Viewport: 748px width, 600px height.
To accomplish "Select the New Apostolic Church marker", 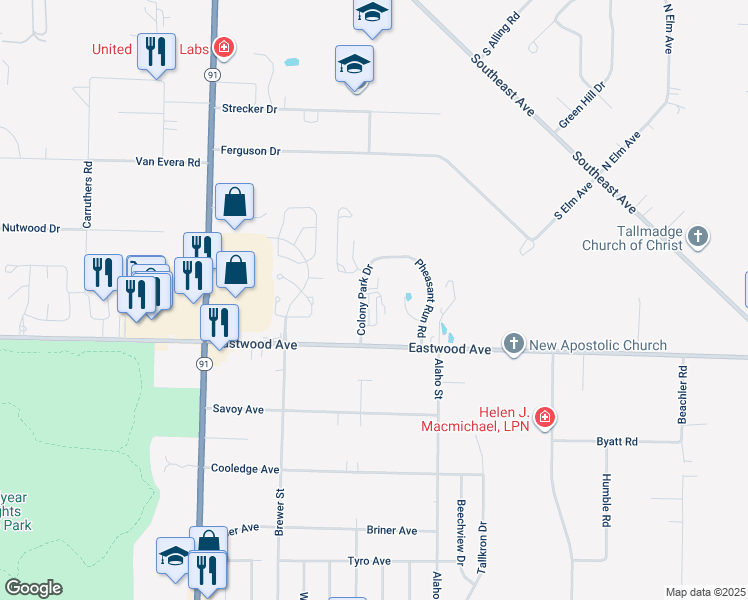I will (514, 344).
